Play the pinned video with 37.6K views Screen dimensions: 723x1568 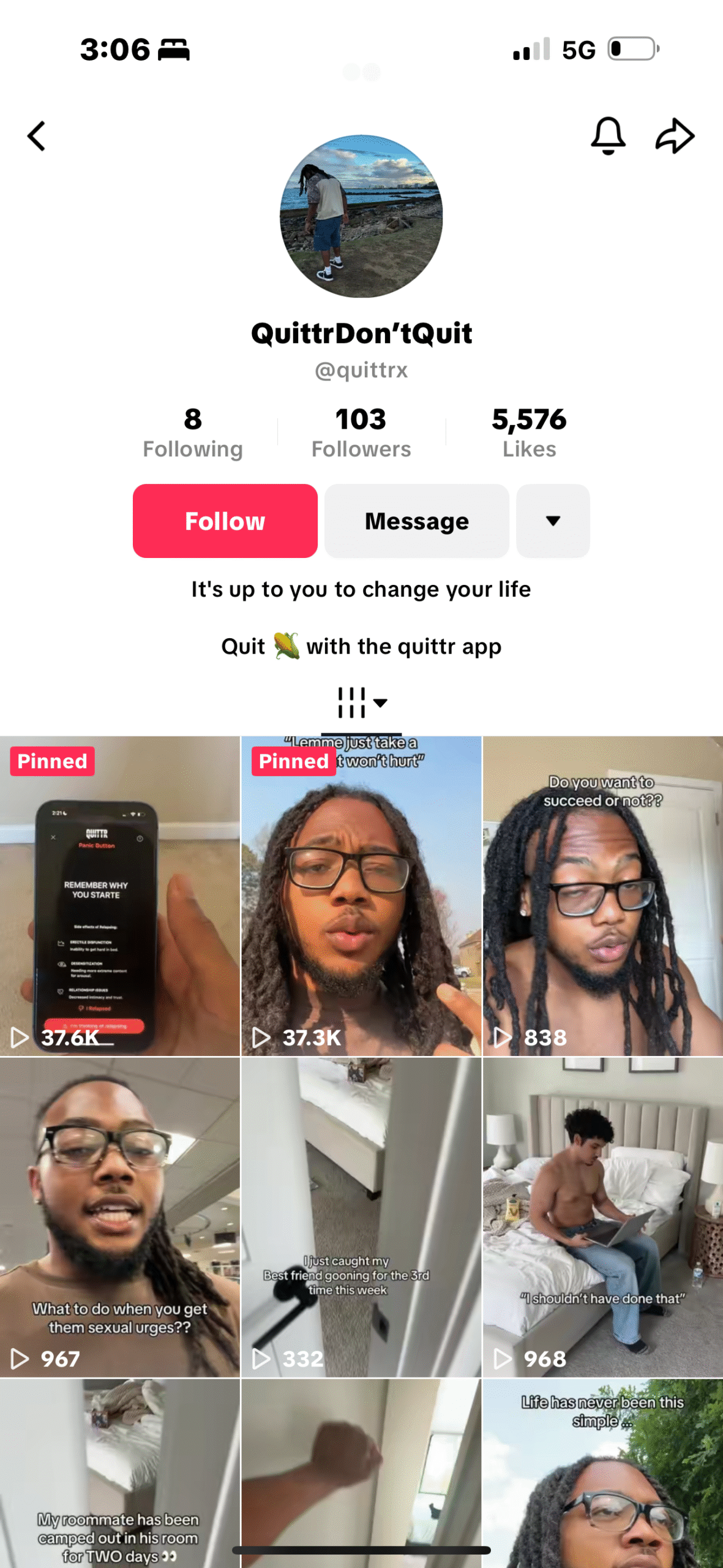119,895
